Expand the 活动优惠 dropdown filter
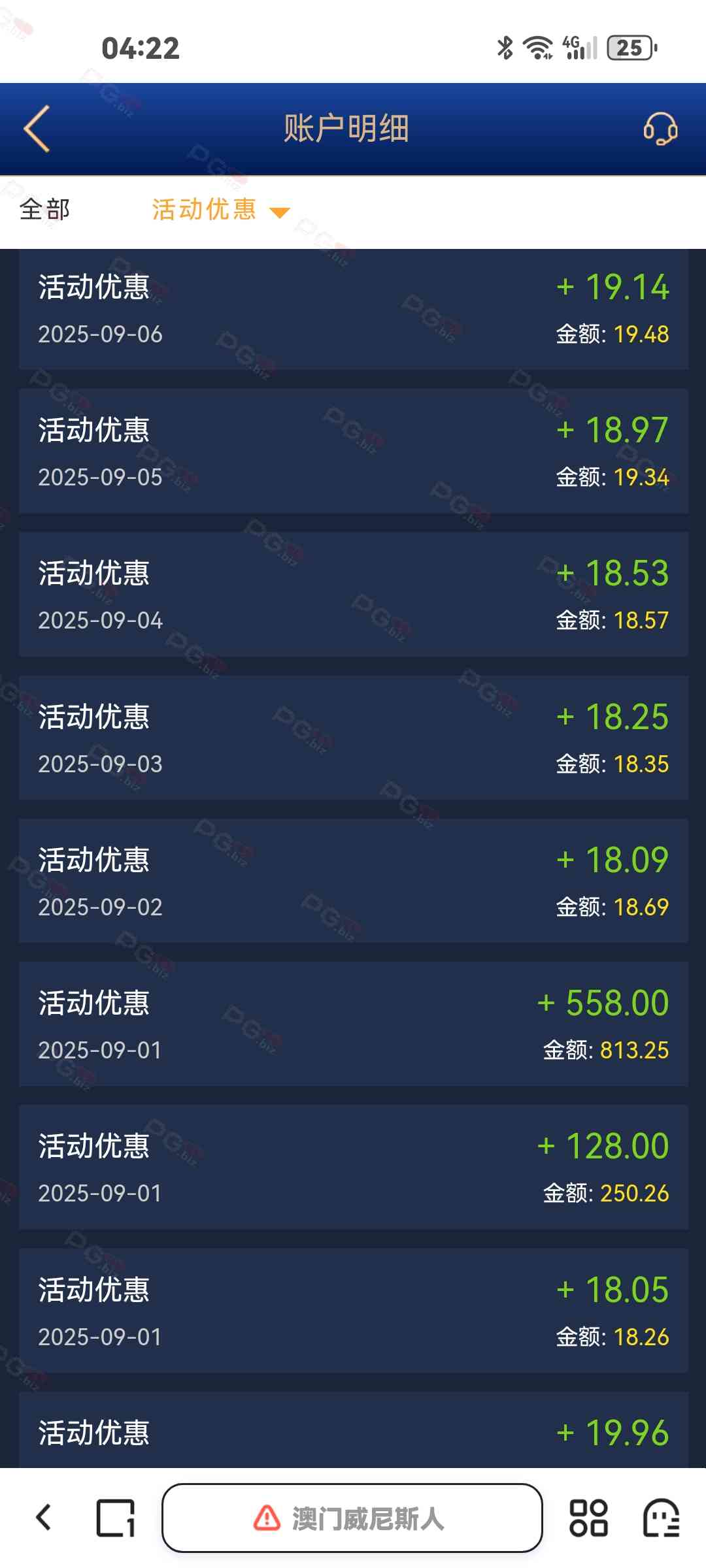The width and height of the screenshot is (706, 1568). (x=220, y=210)
